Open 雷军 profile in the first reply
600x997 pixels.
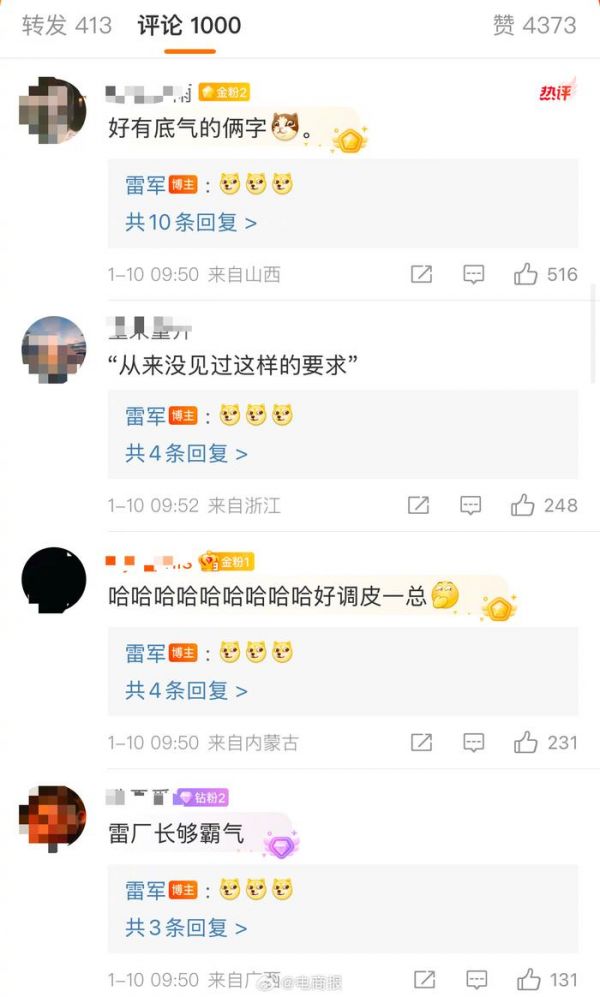145,185
